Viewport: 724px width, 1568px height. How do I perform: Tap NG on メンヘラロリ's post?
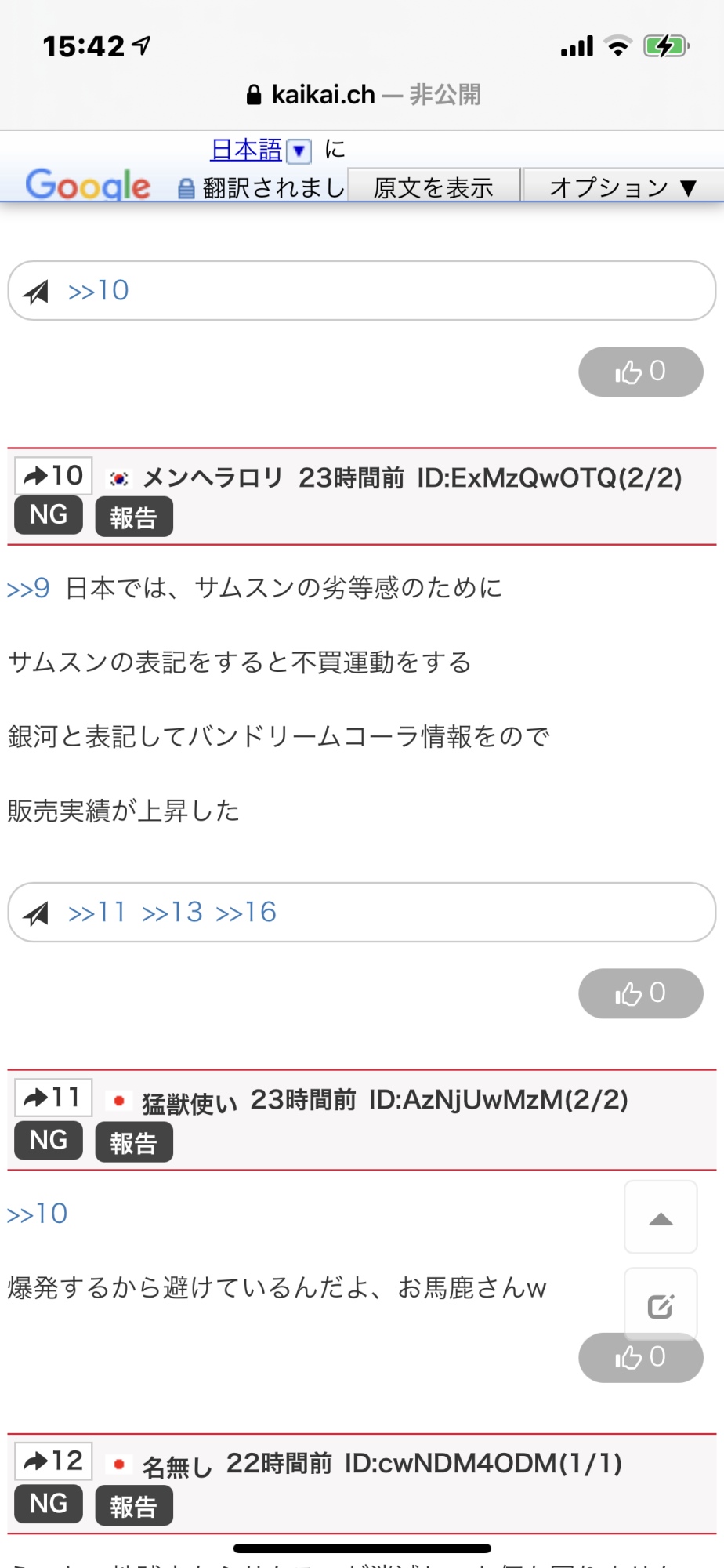(49, 516)
